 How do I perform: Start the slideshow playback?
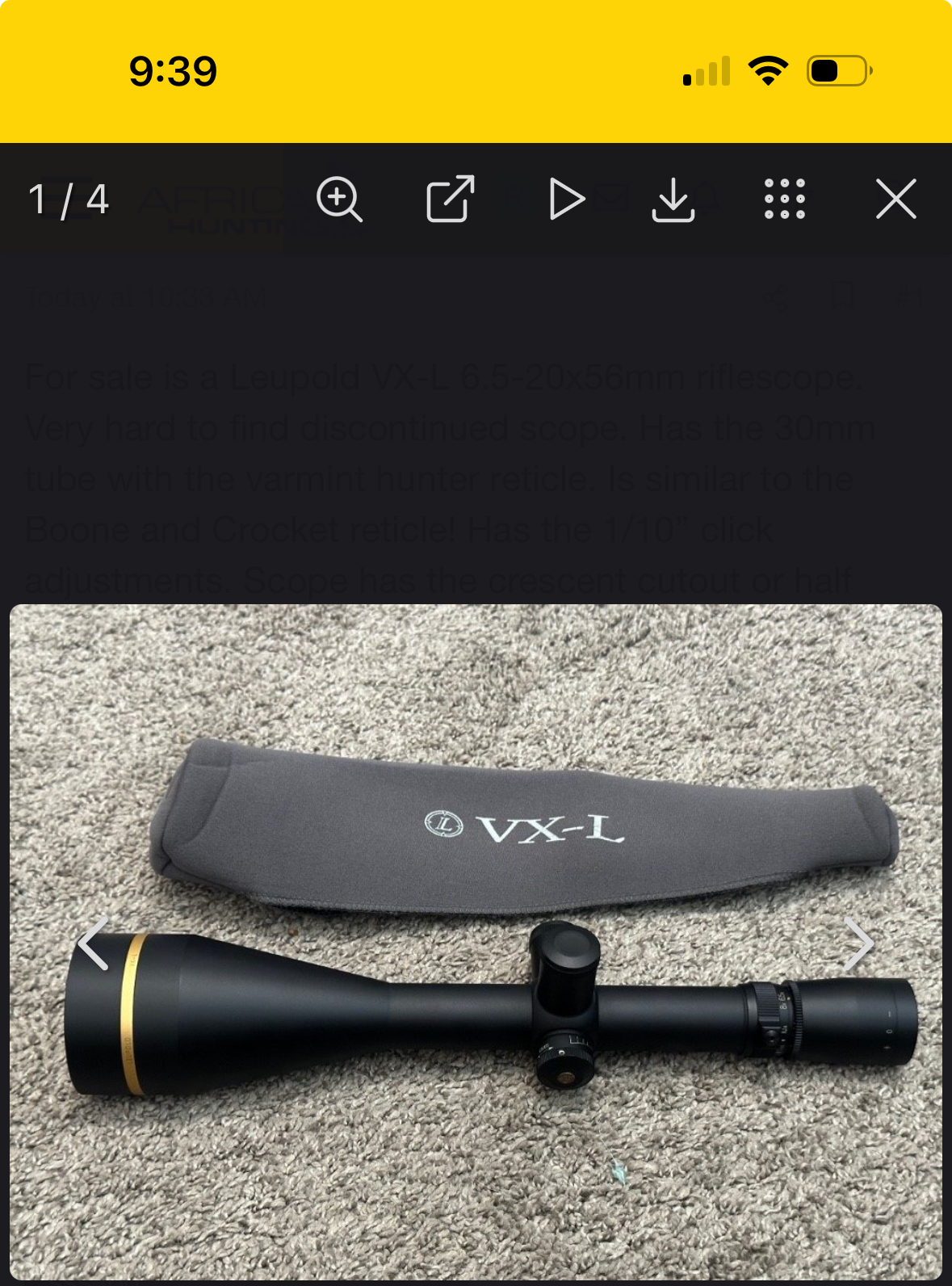tap(566, 200)
